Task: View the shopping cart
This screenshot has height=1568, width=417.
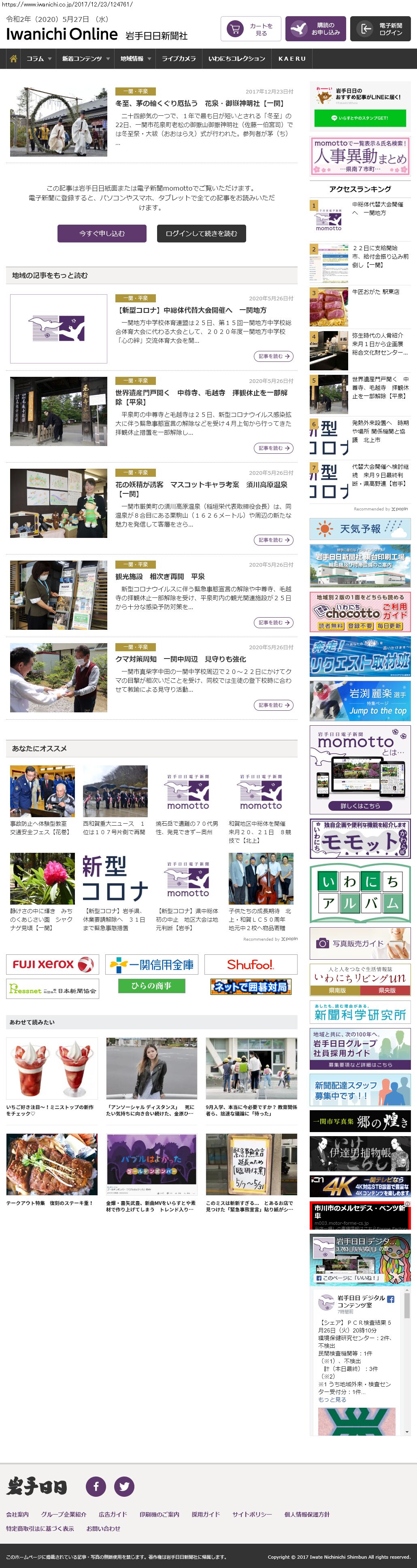Action: [250, 29]
